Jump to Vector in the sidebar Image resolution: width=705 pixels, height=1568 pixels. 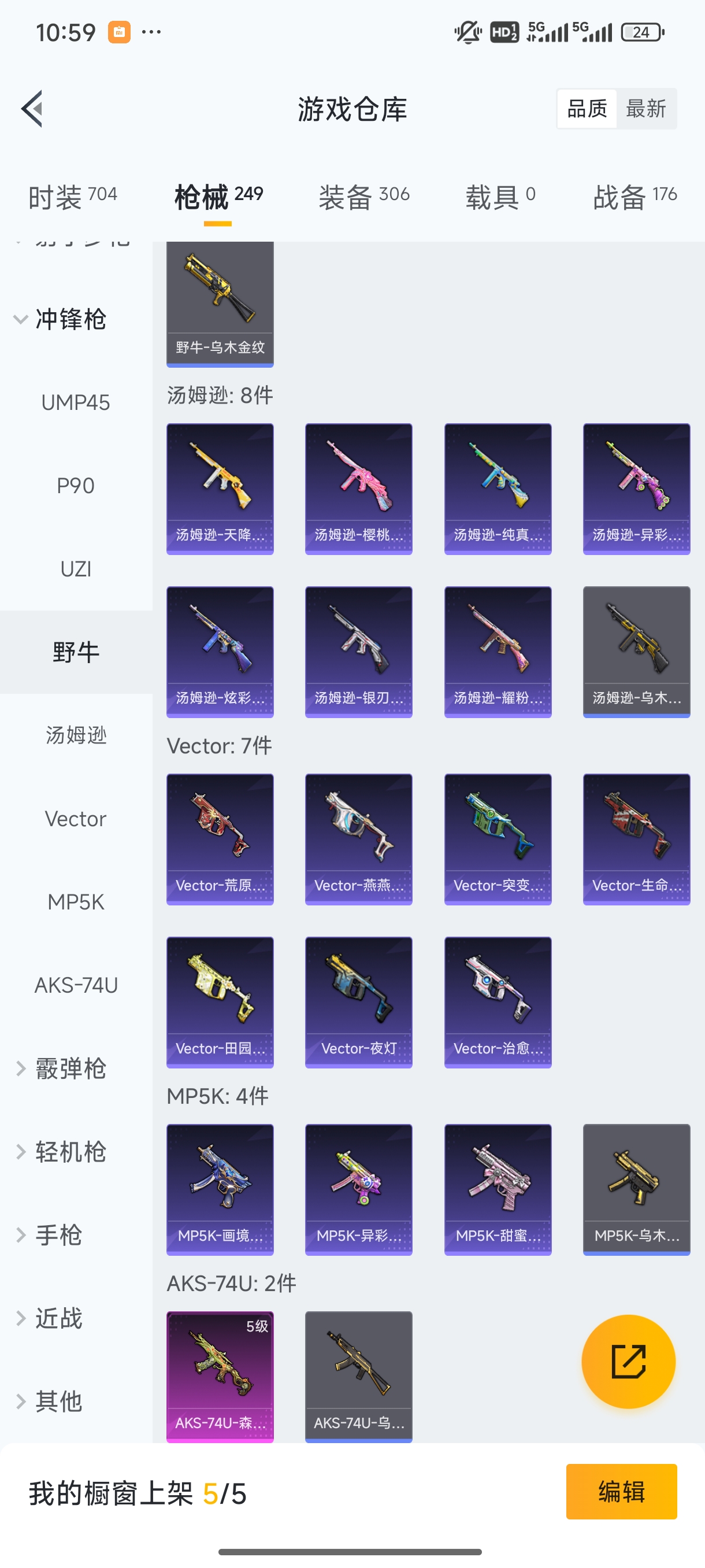76,819
